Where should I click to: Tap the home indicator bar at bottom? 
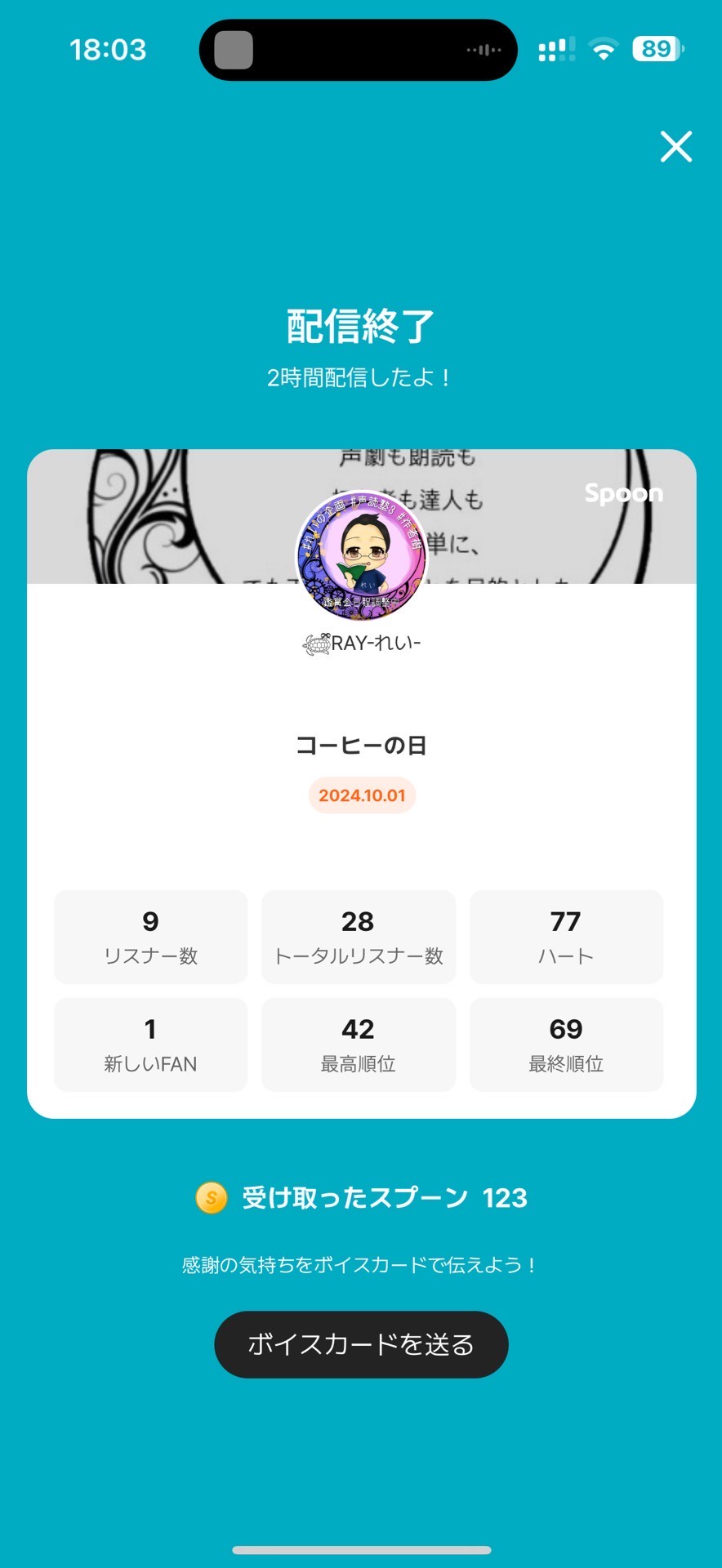click(360, 1551)
